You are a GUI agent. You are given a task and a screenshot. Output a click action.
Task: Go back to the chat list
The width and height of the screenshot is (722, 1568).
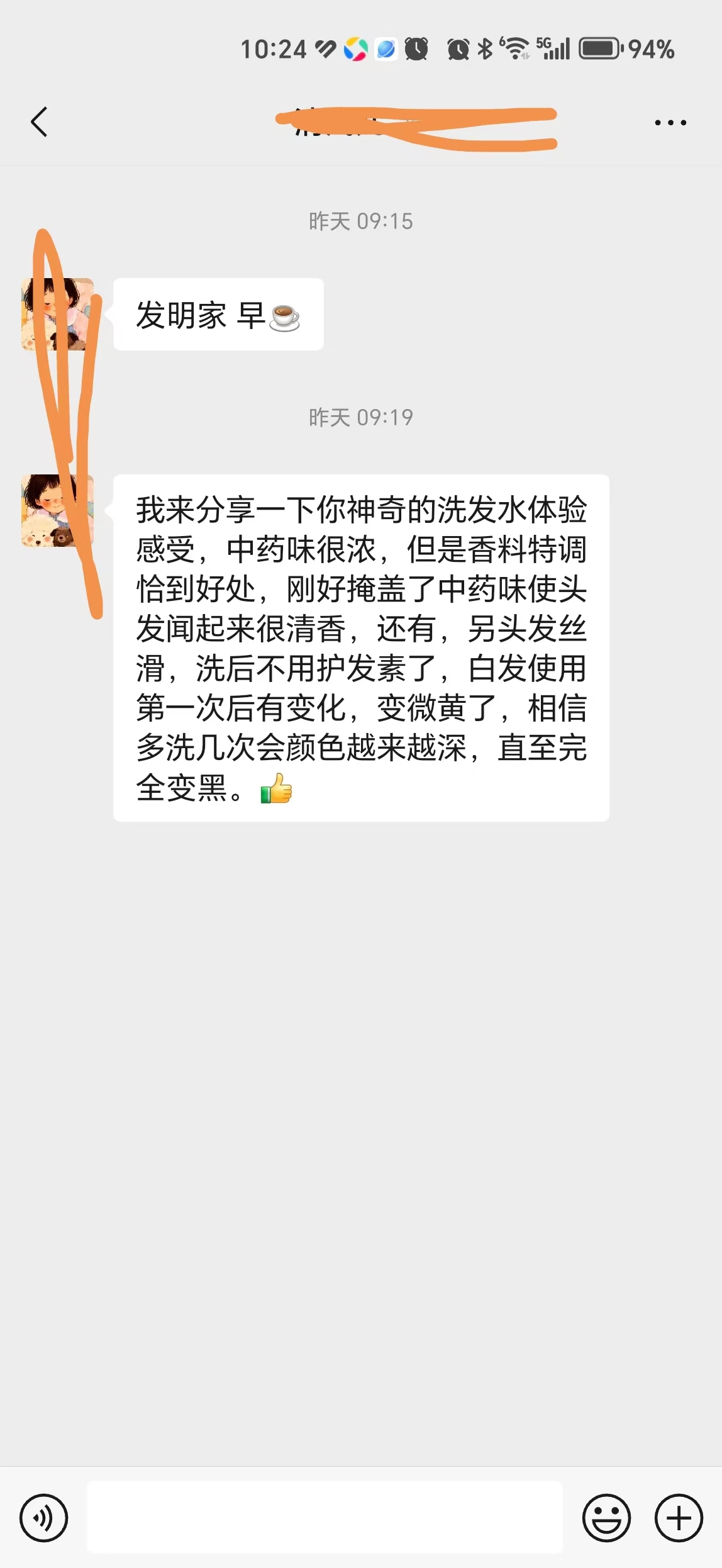tap(39, 122)
